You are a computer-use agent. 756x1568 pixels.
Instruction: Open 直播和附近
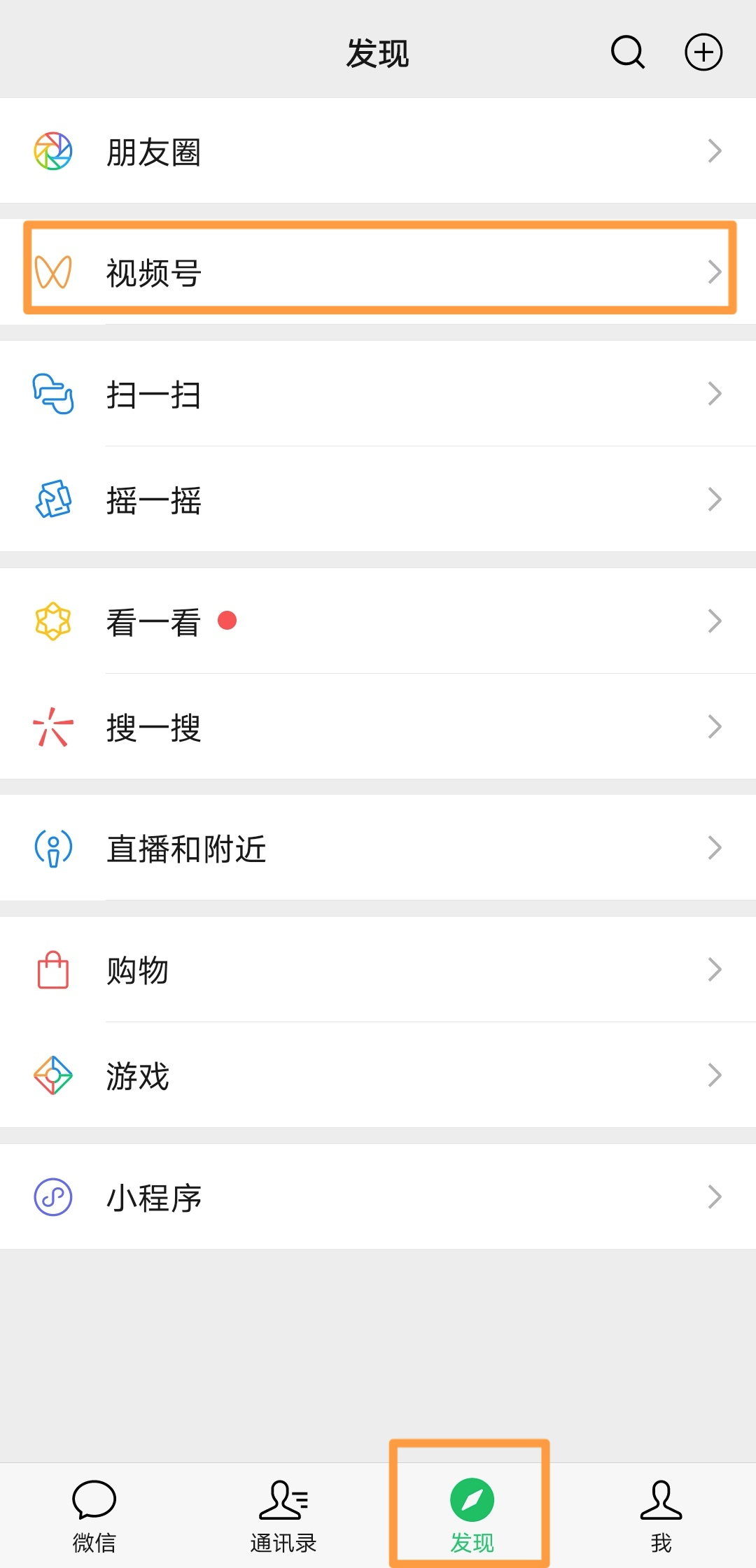[x=378, y=847]
